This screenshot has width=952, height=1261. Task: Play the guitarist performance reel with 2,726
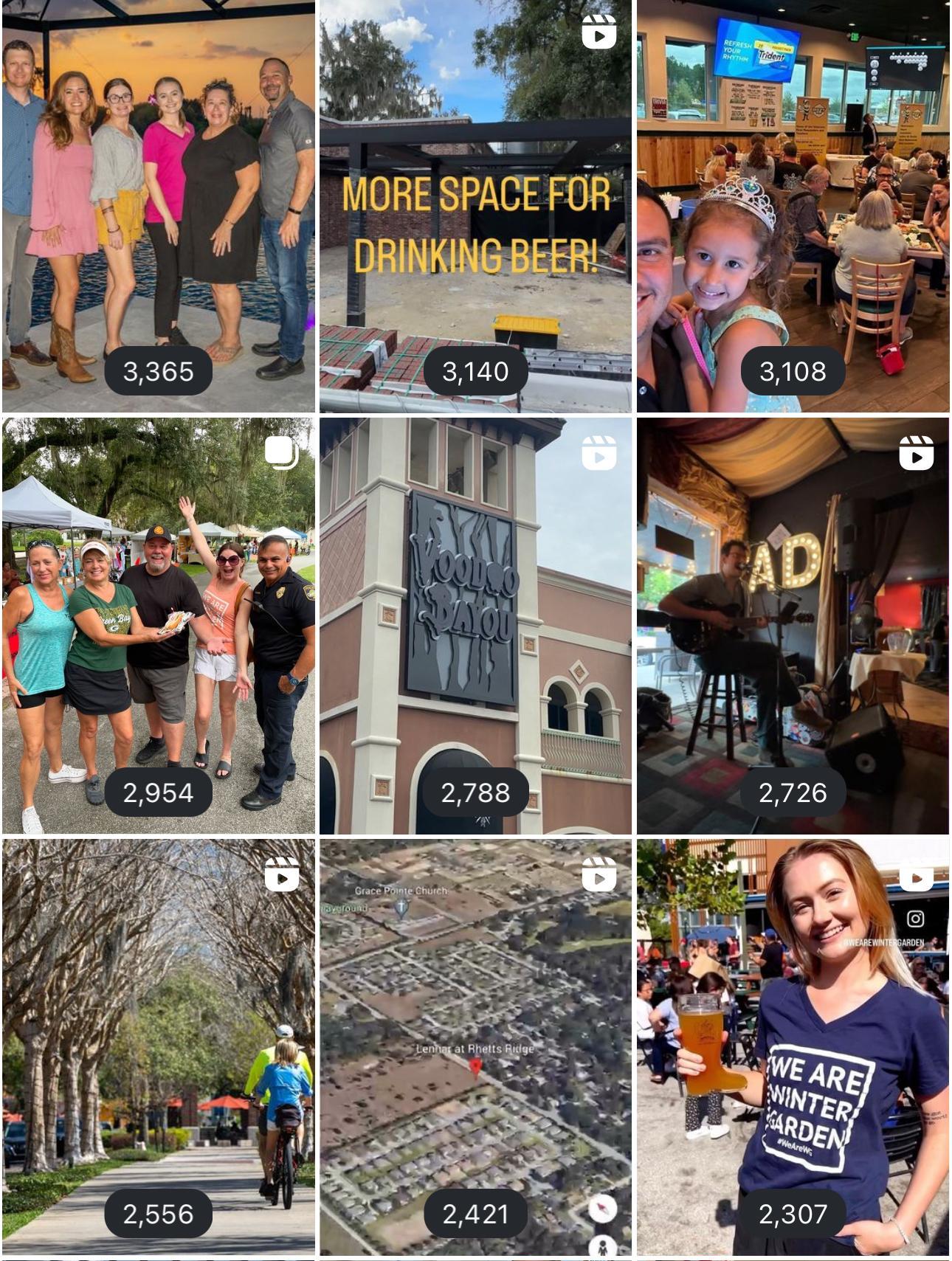(x=793, y=626)
